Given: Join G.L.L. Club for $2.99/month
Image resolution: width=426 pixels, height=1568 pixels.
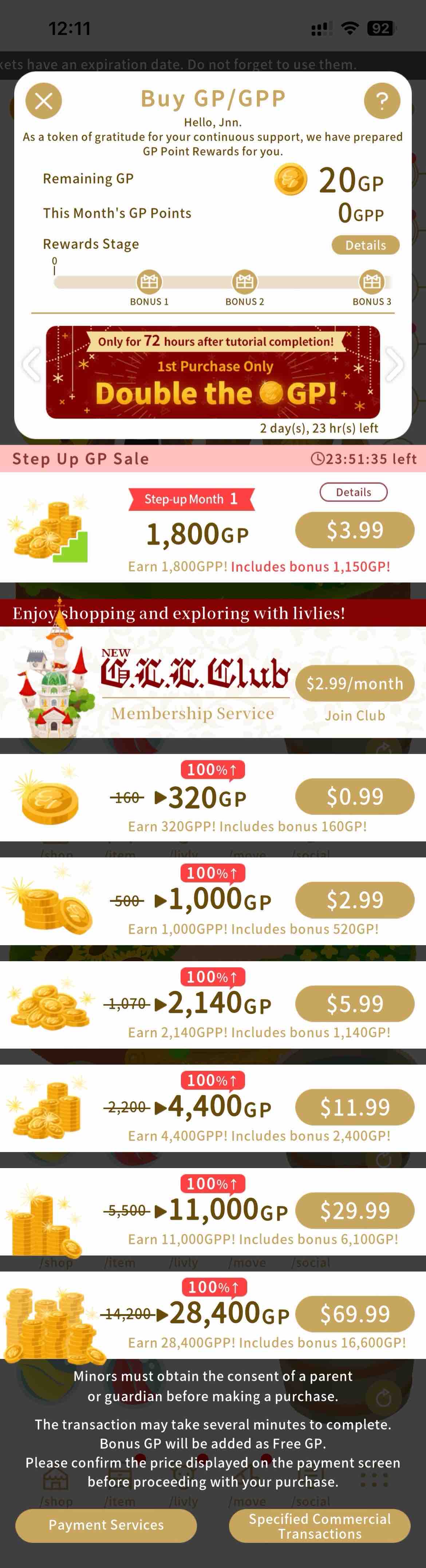Looking at the screenshot, I should 354,683.
